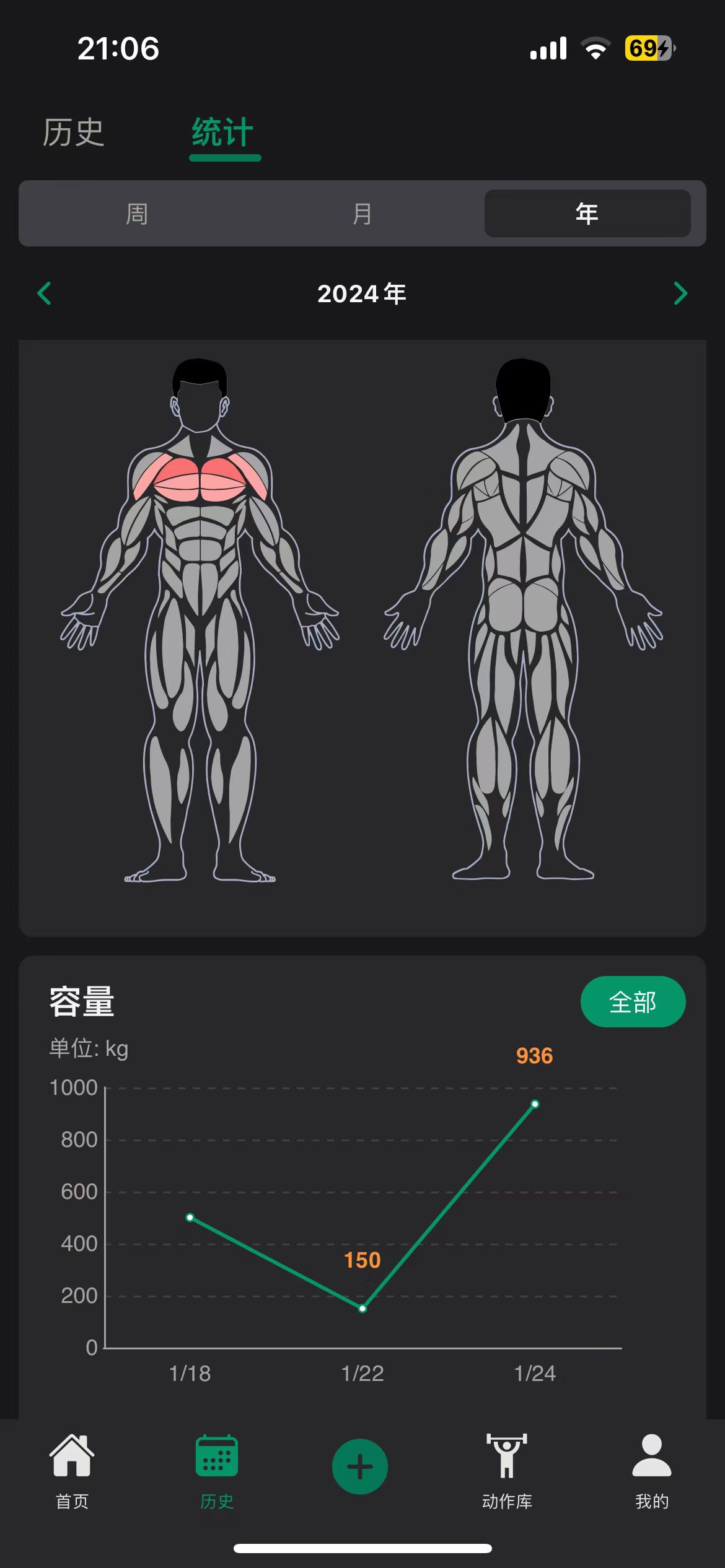The width and height of the screenshot is (725, 1568).
Task: Open the 首页 bottom tab
Action: coord(72,1470)
